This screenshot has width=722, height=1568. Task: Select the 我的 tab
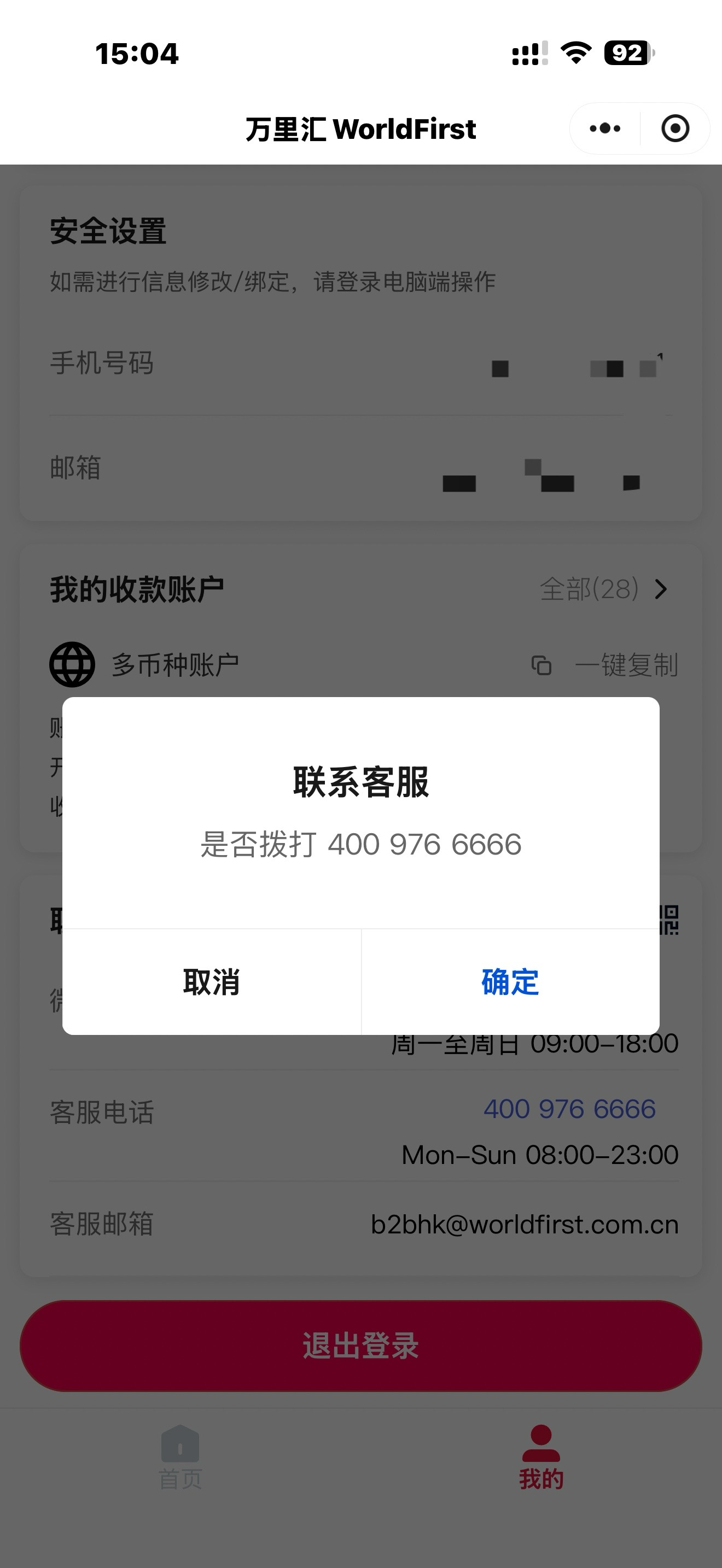pyautogui.click(x=540, y=1456)
